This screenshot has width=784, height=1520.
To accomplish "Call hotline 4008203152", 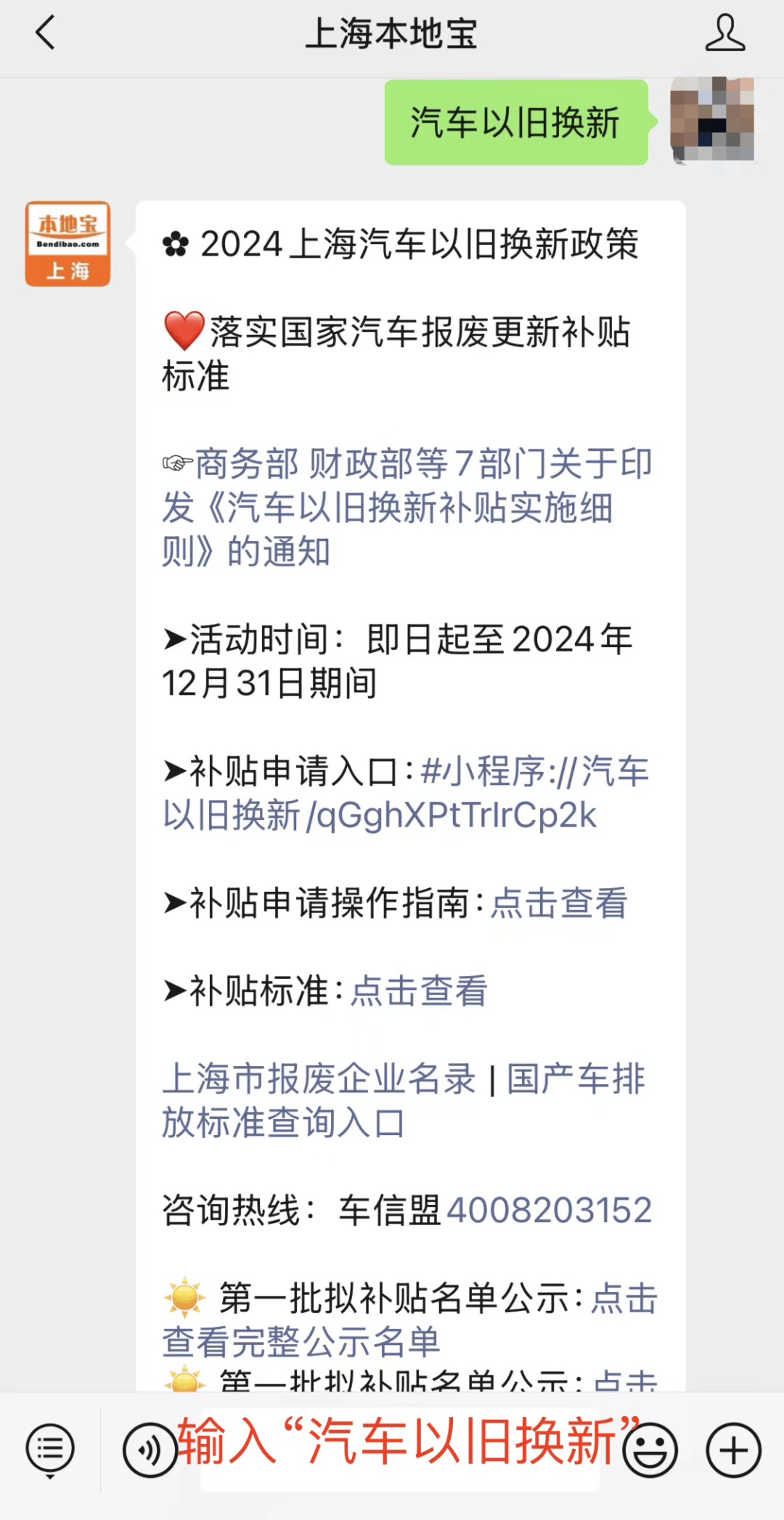I will 550,1210.
